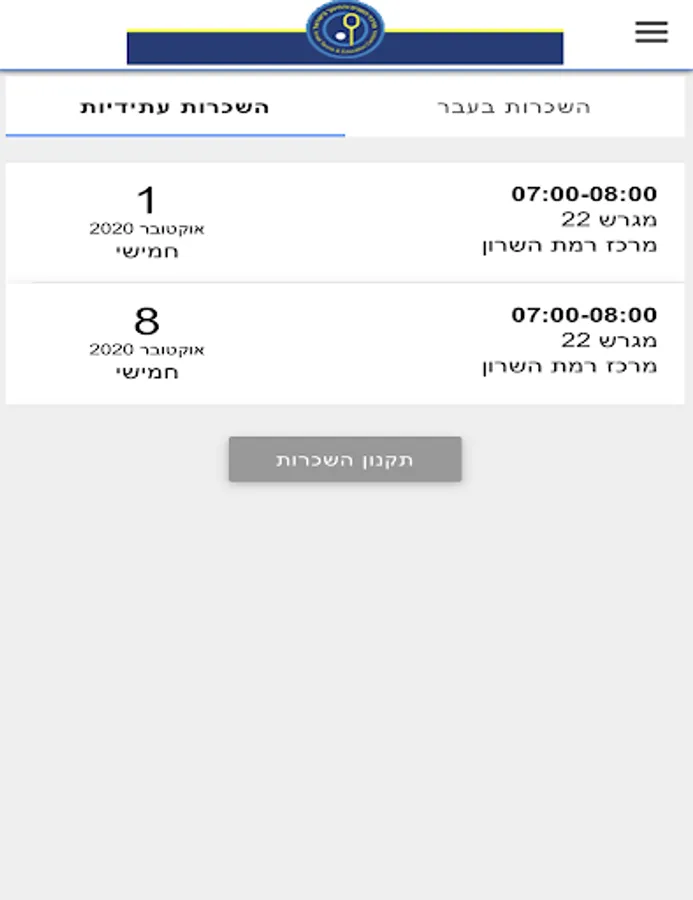Open the rental dated 1 אוקטובר 2020
Viewport: 693px width, 900px height.
click(345, 222)
